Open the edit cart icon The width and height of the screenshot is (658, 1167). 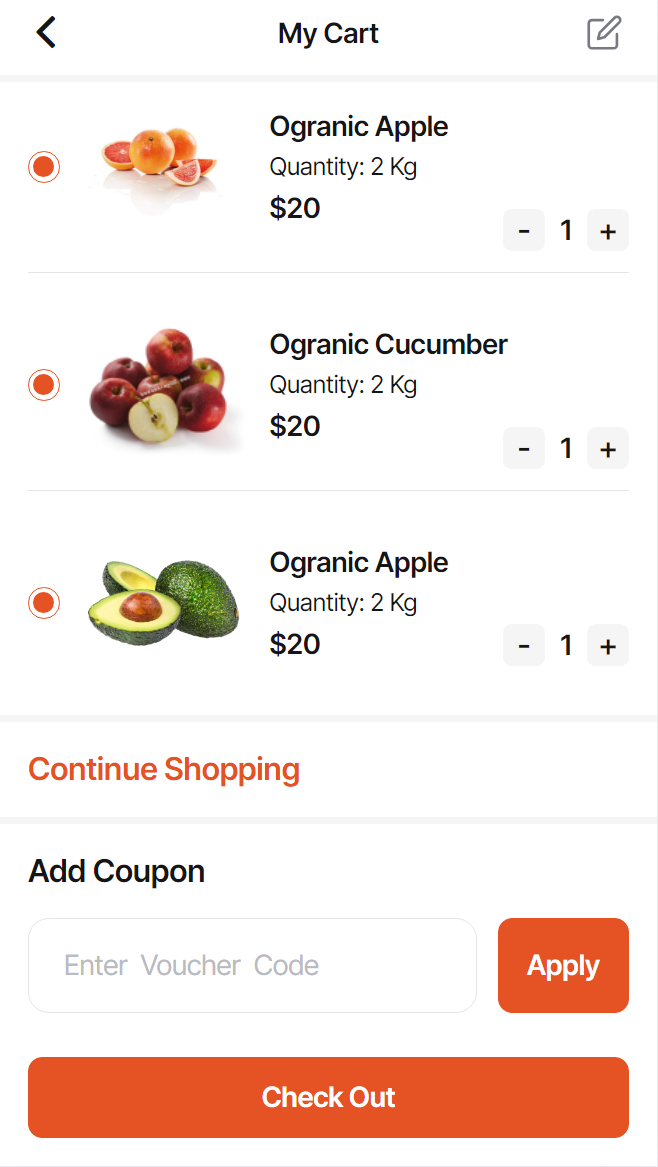tap(604, 33)
